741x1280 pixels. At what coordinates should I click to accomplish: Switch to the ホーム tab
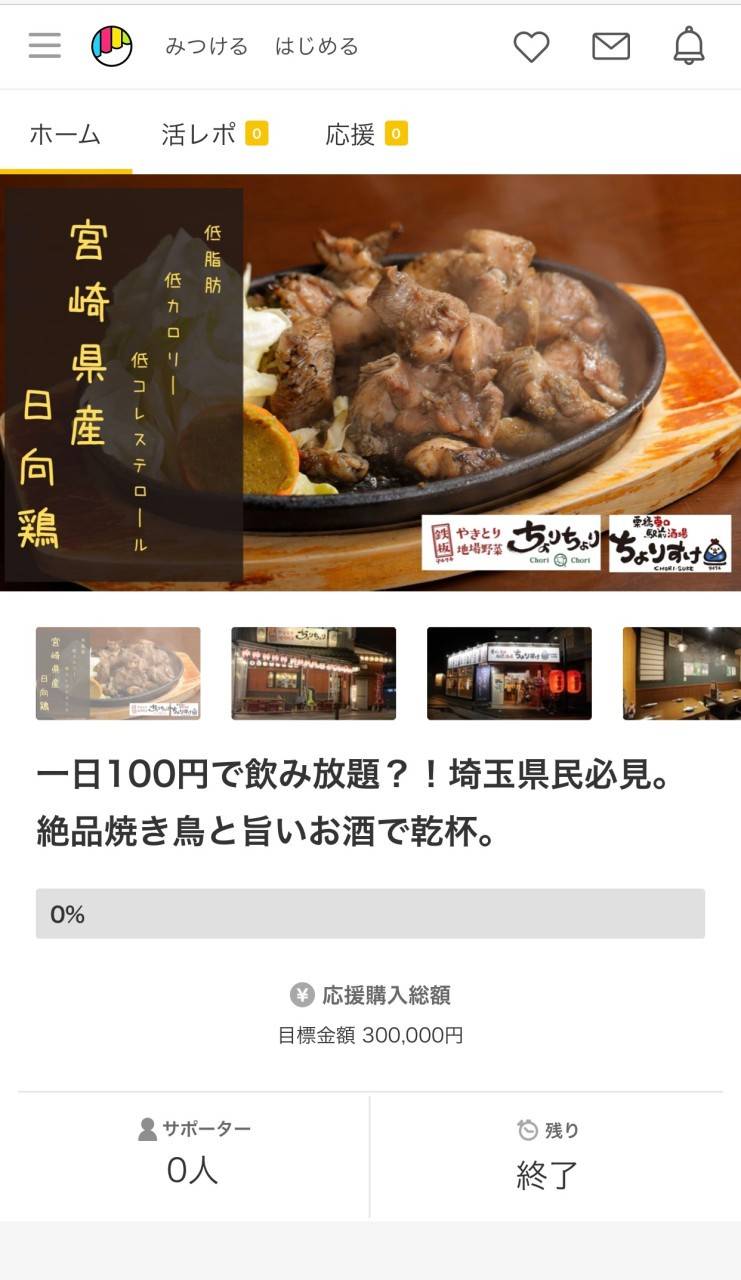point(65,134)
